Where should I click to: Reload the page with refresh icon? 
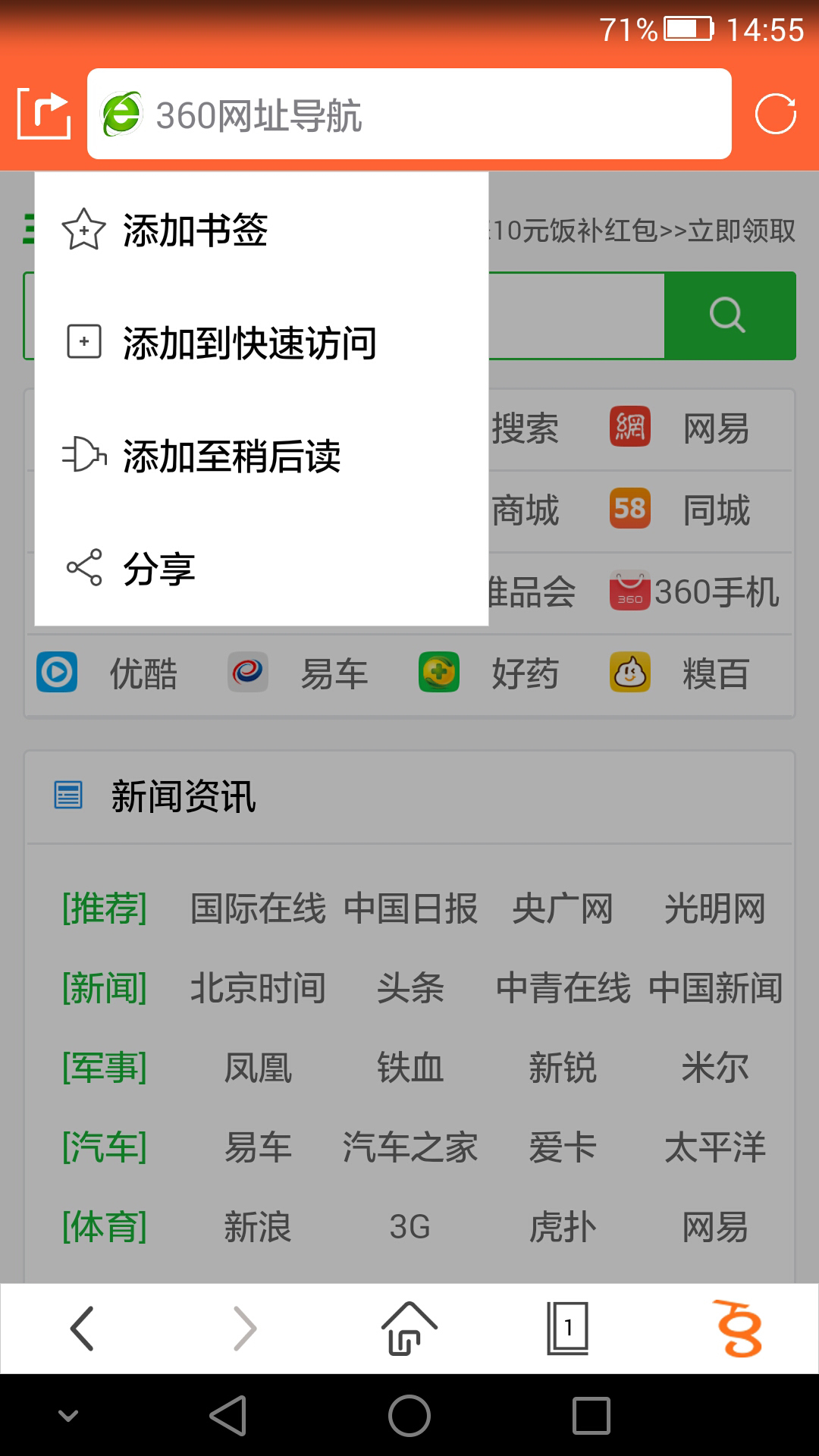775,115
